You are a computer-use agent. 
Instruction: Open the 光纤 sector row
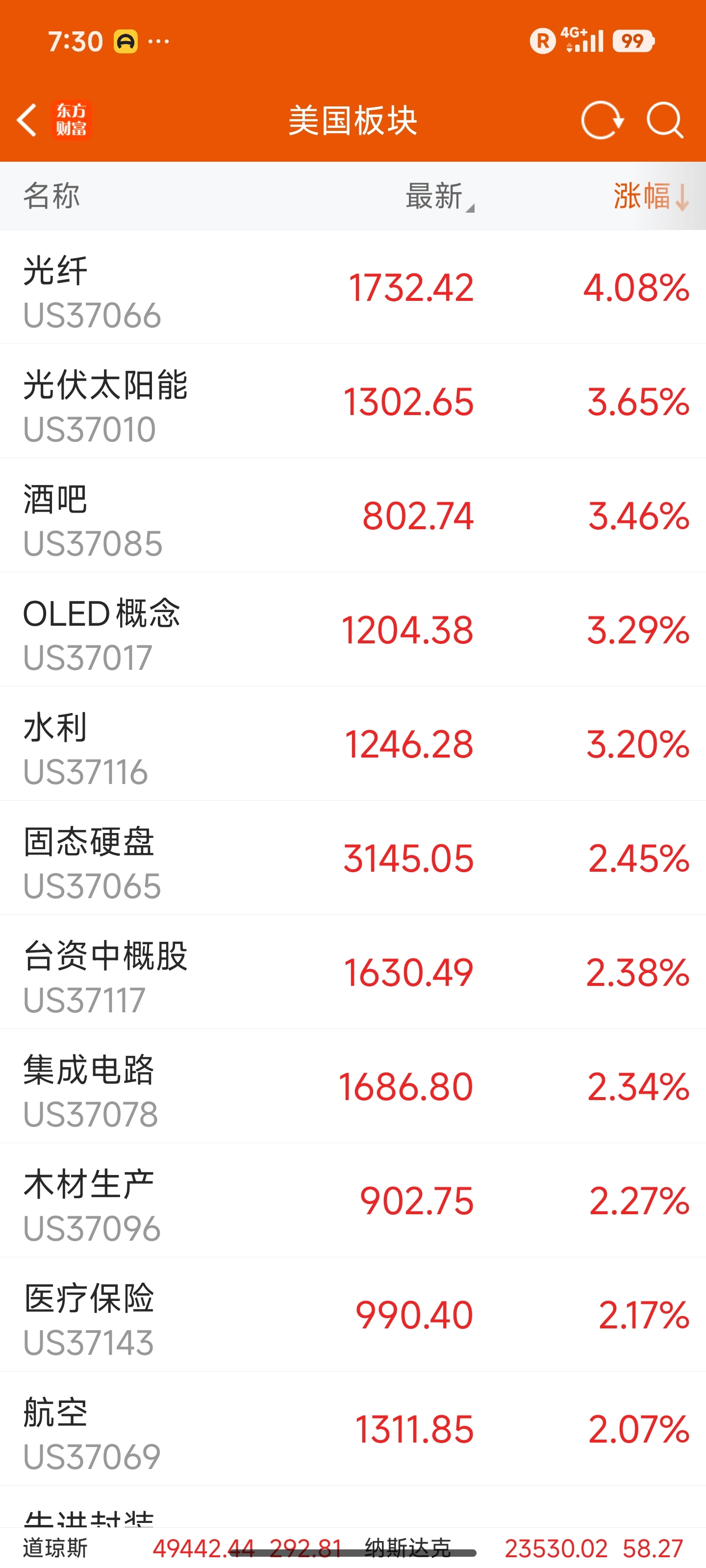pos(353,287)
